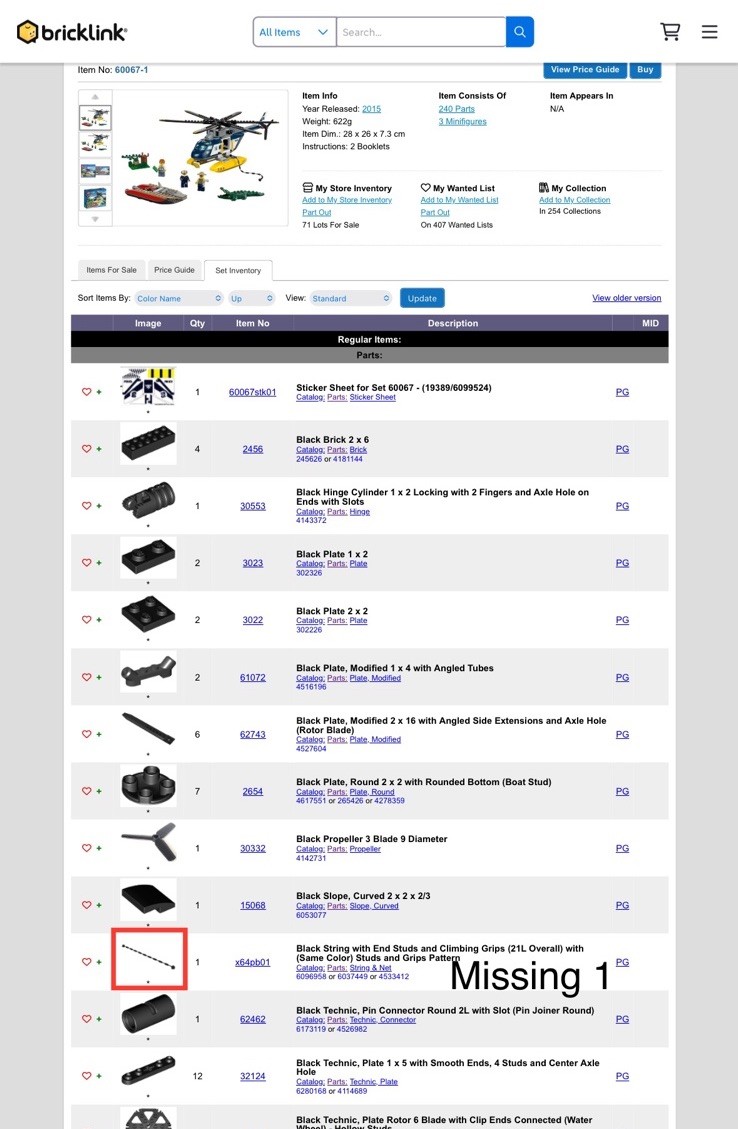Open x64pb01 string part link
The height and width of the screenshot is (1129, 738).
coord(252,962)
